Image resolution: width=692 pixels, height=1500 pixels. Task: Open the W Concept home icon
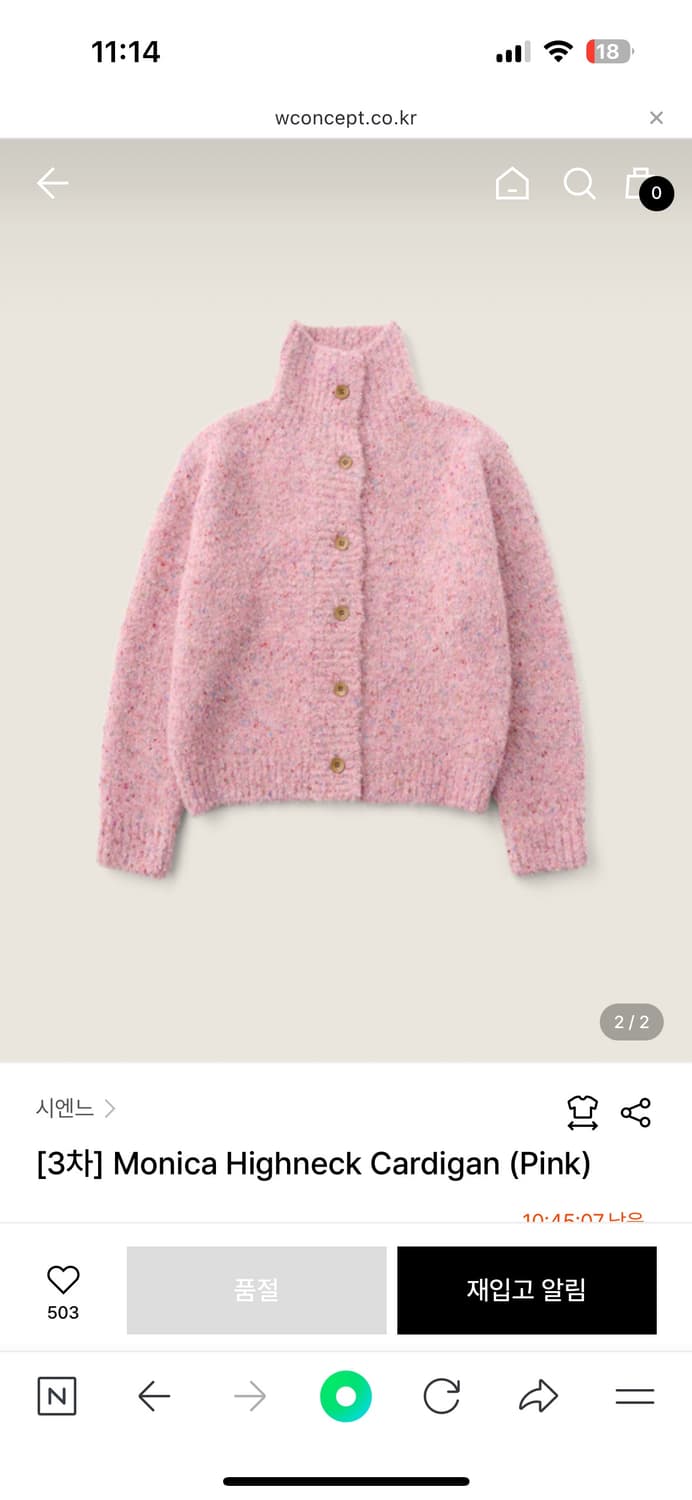coord(512,184)
